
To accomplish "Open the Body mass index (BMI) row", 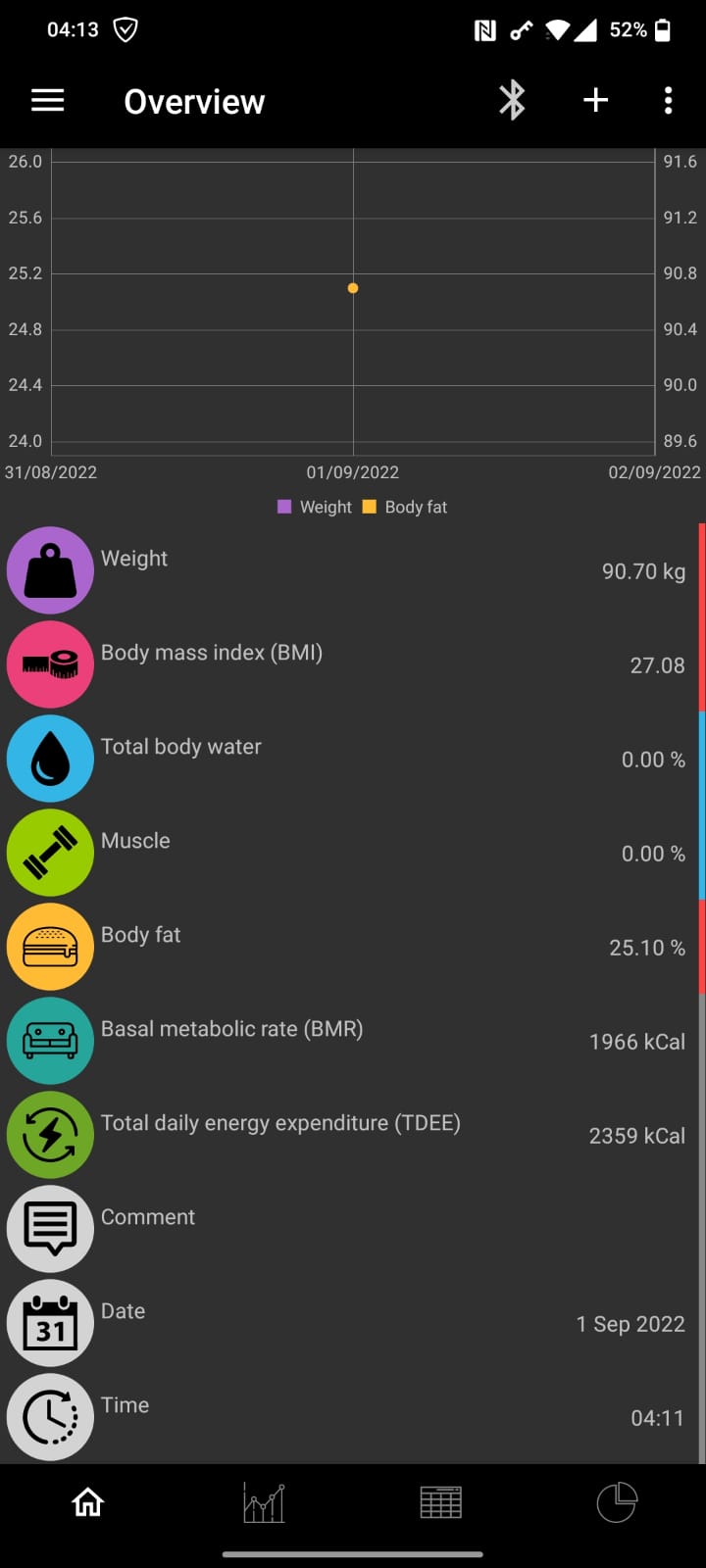I will click(353, 664).
